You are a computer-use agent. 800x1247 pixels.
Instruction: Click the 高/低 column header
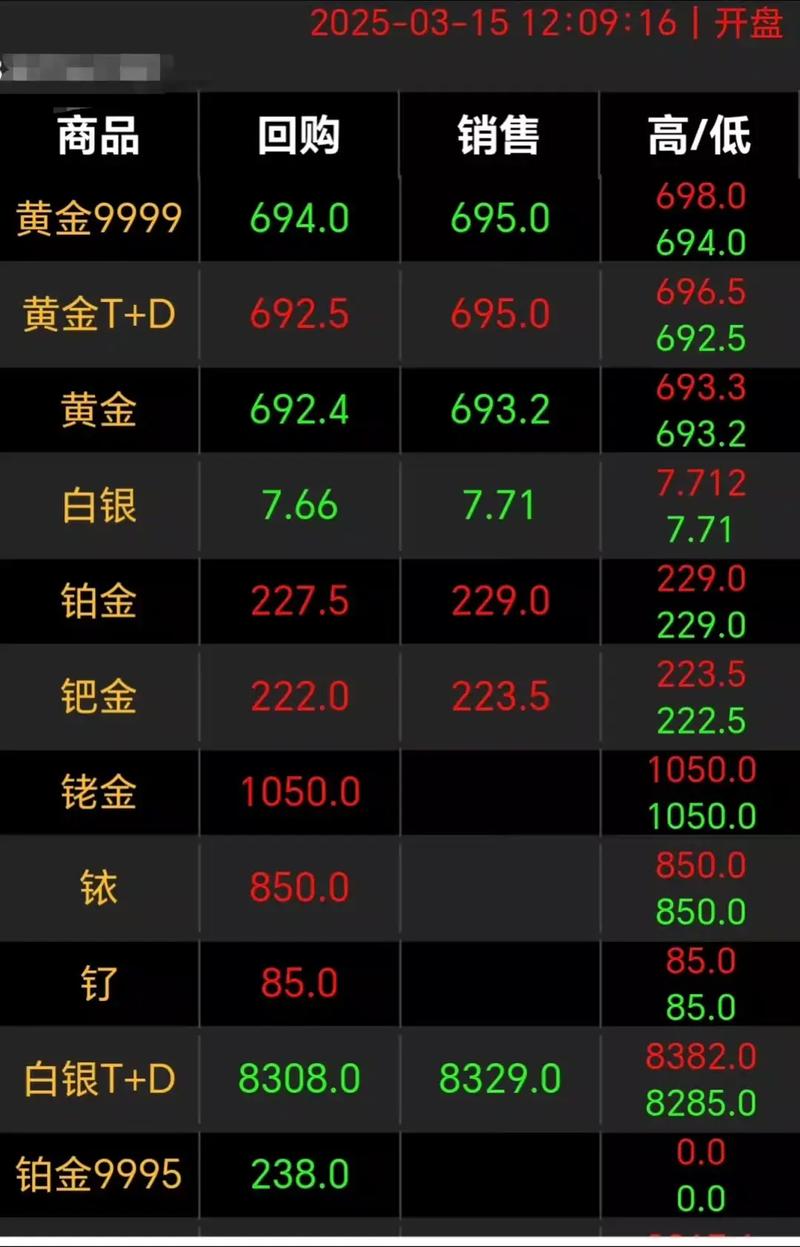(x=699, y=138)
